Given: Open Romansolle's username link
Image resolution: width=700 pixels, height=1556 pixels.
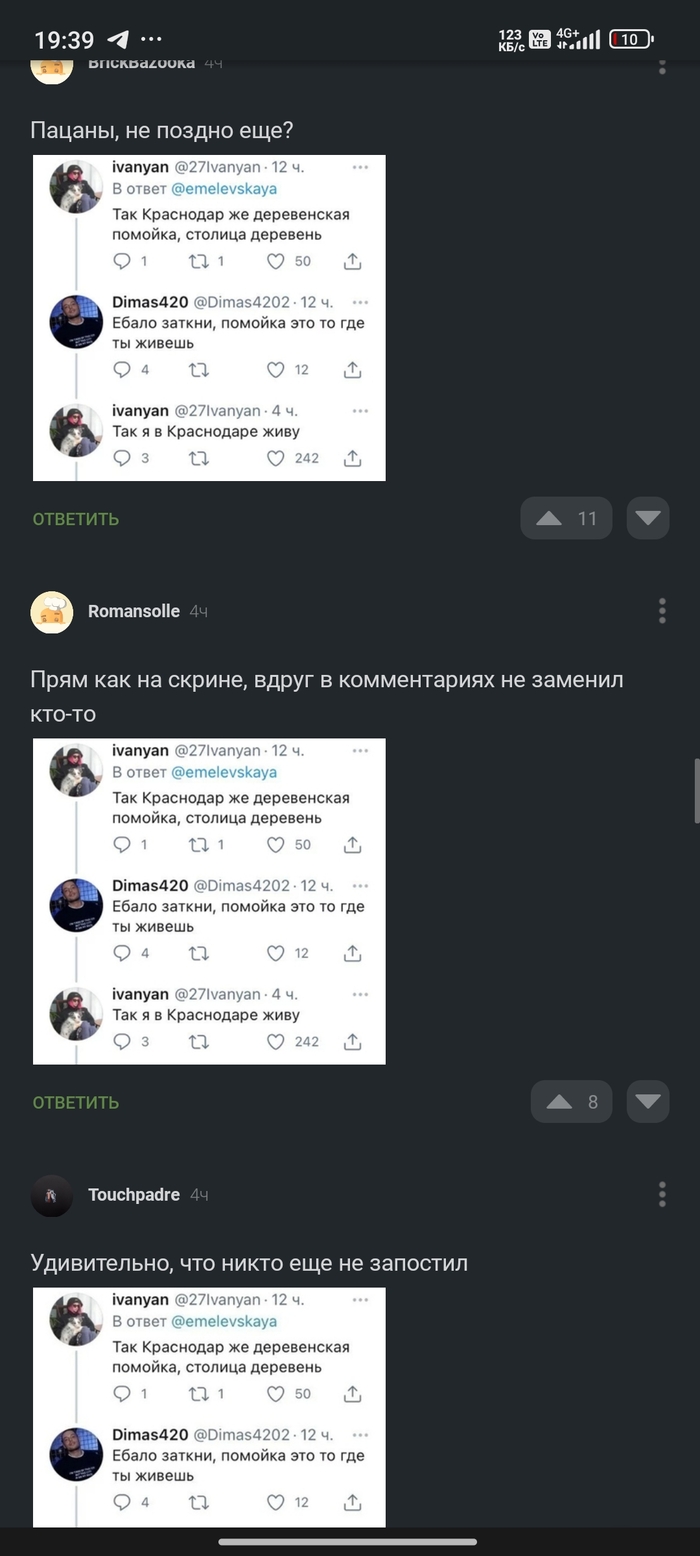Looking at the screenshot, I should 134,611.
